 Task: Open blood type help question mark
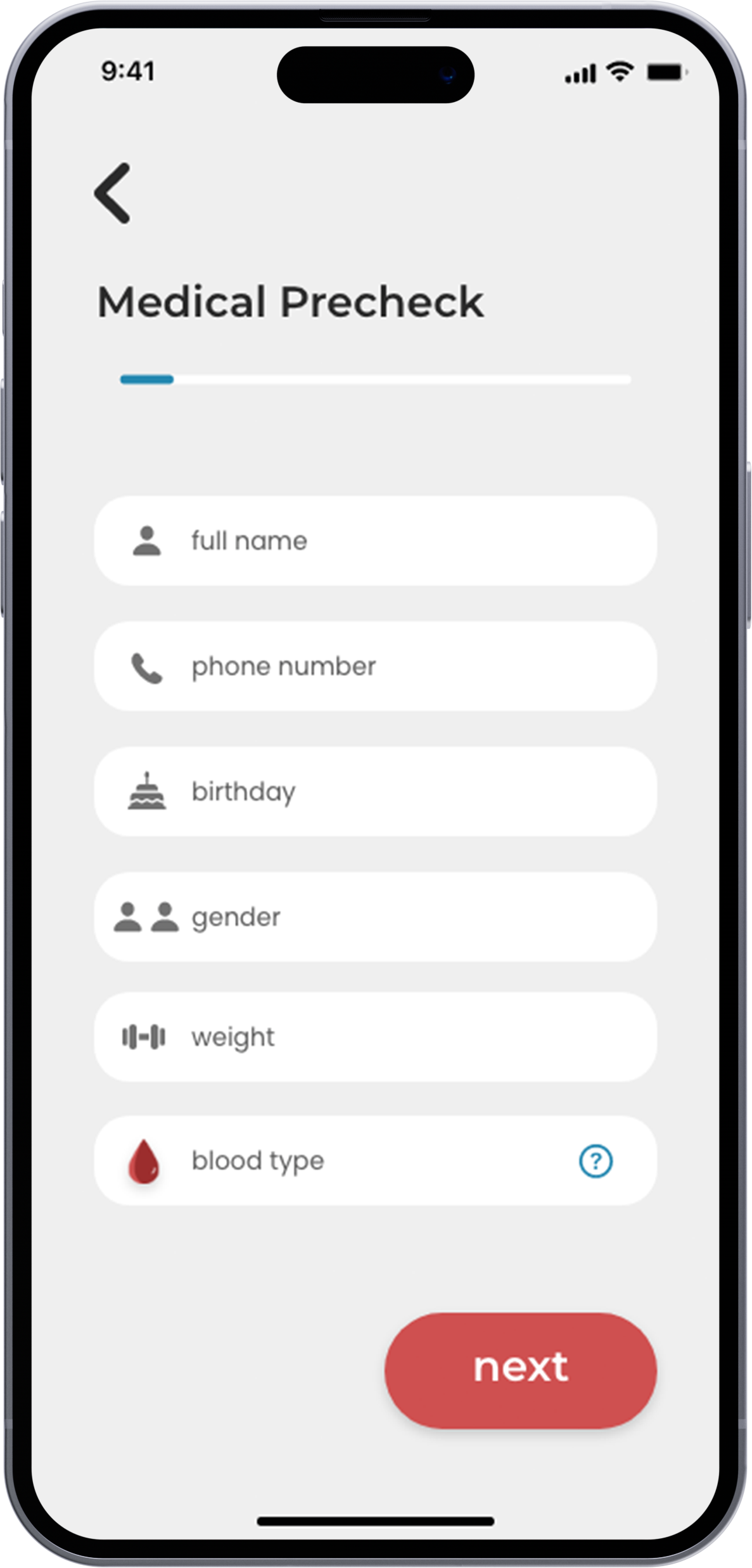click(x=596, y=1161)
